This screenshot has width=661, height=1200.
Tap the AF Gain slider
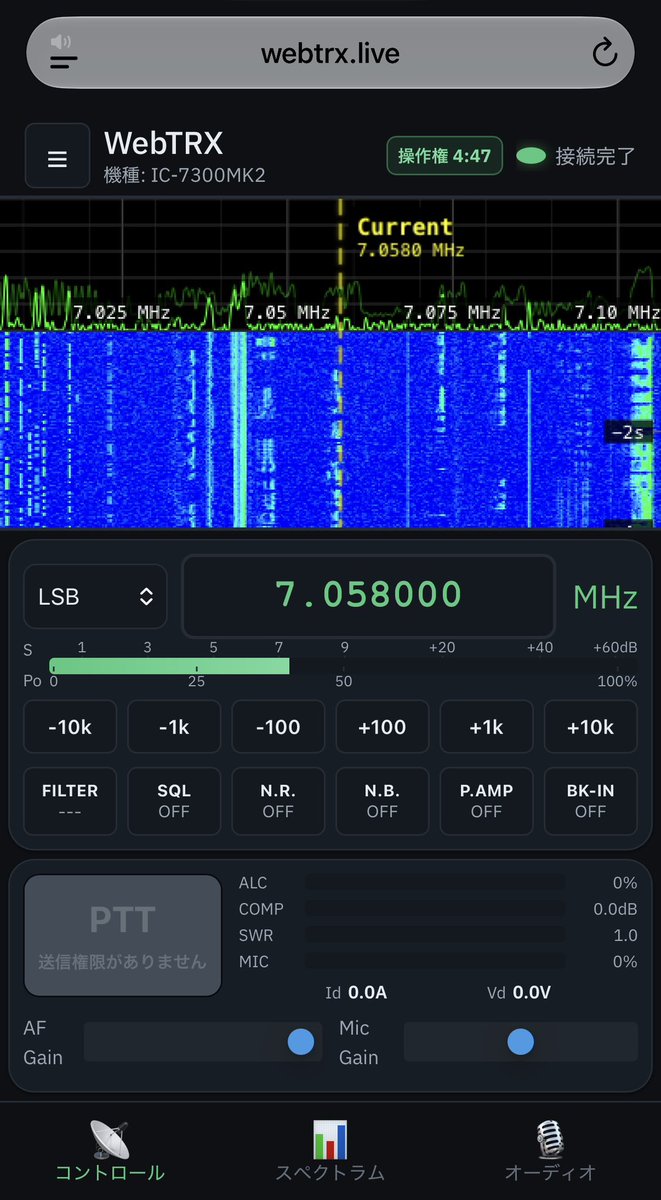(x=203, y=1042)
